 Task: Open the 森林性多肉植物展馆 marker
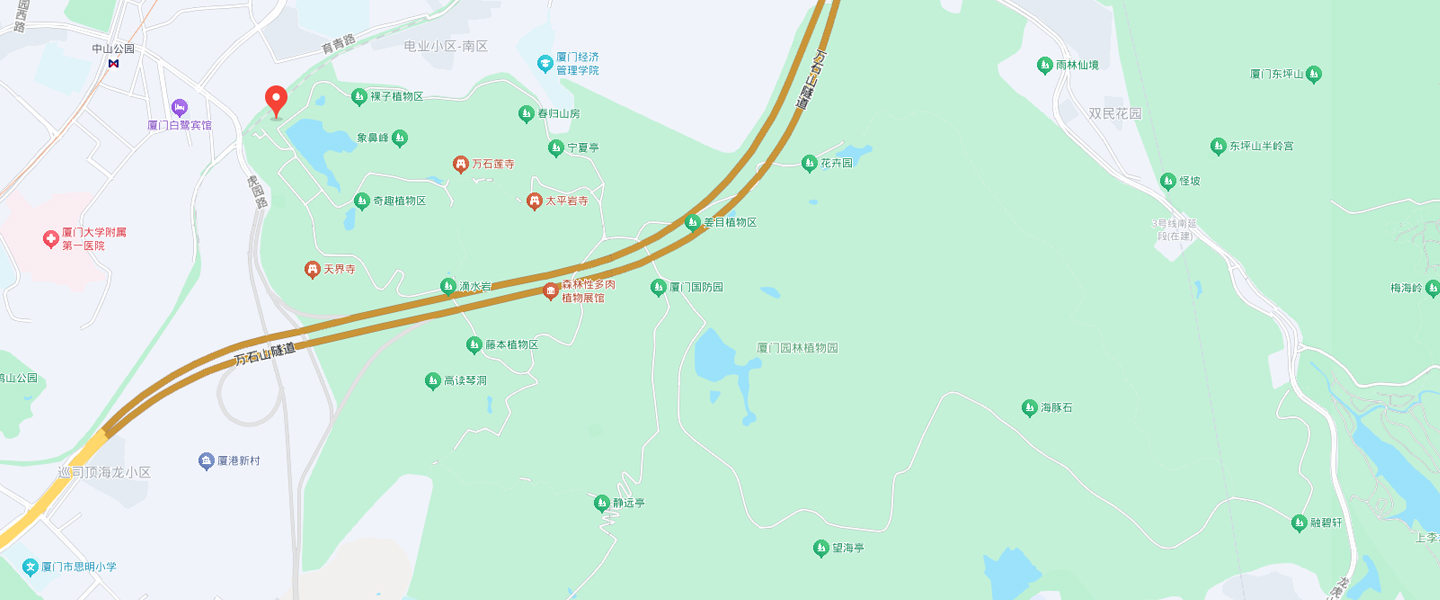[550, 291]
